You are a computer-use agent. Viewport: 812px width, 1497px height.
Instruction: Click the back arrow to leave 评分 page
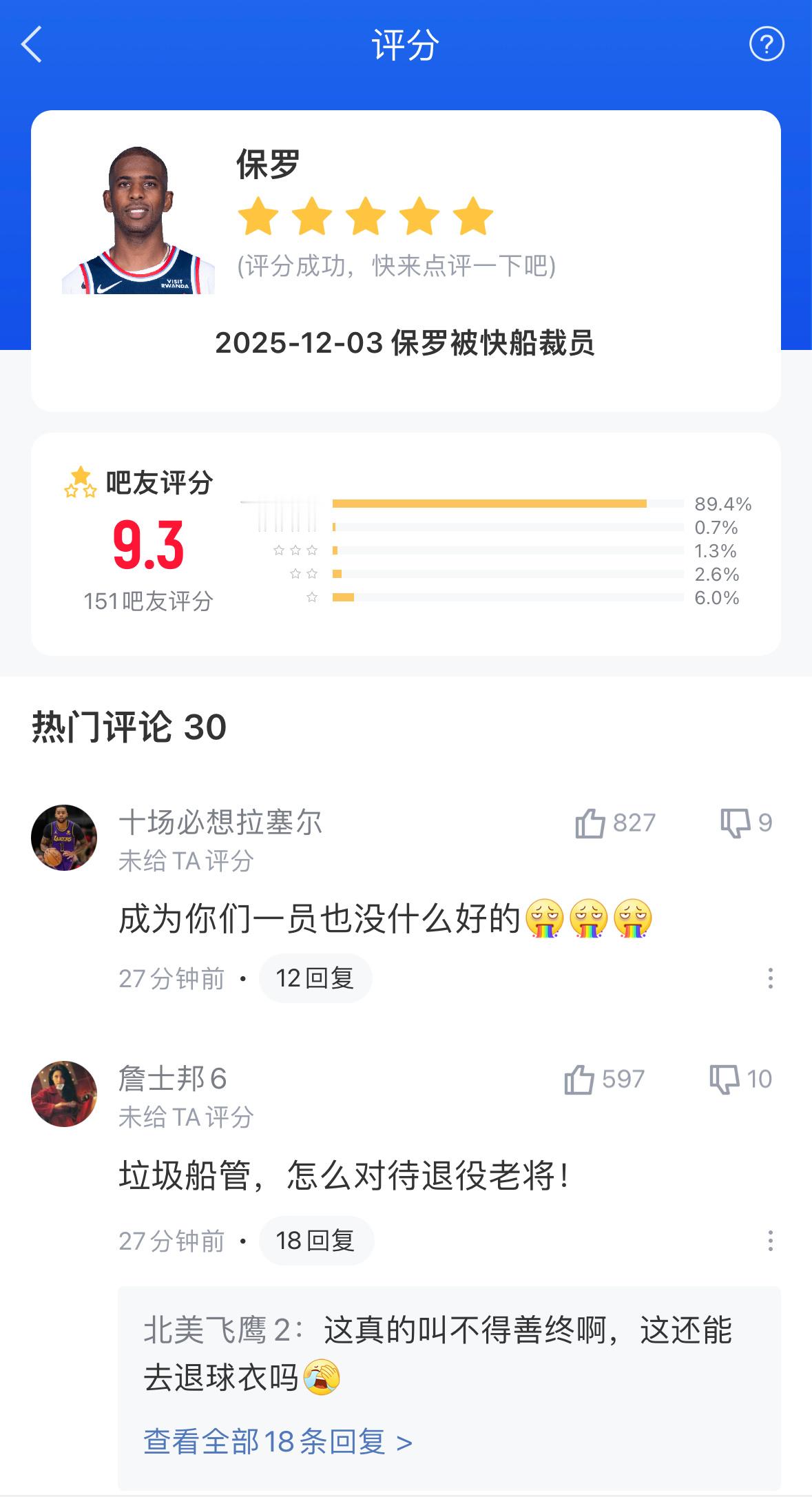tap(30, 43)
